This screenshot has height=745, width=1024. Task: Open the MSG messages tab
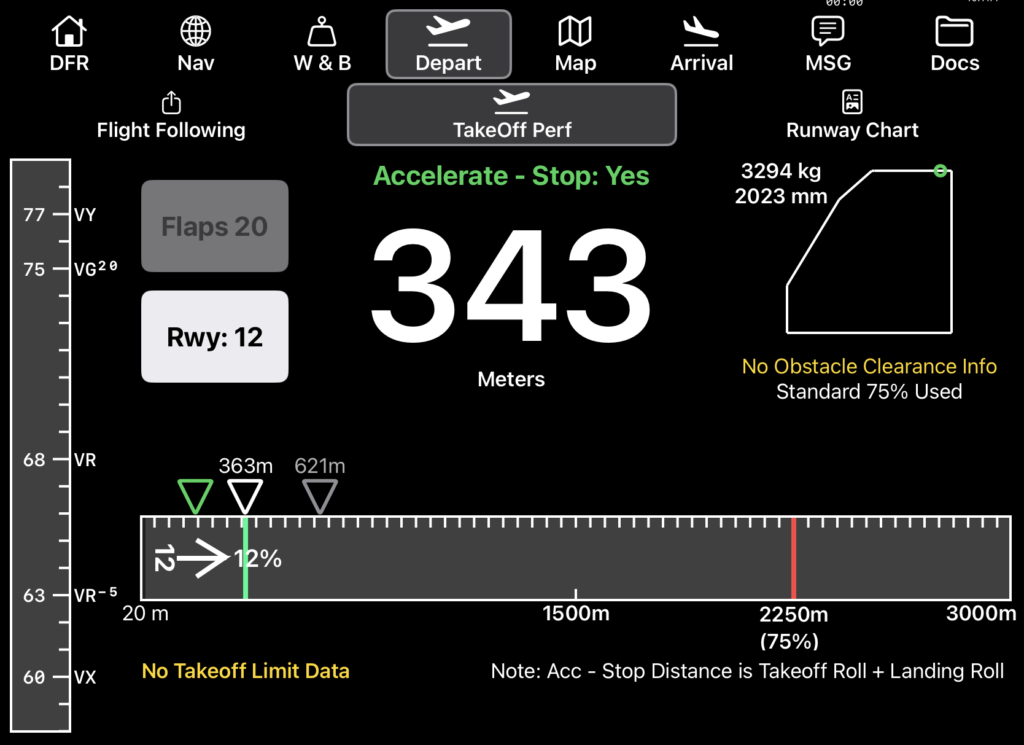point(828,45)
